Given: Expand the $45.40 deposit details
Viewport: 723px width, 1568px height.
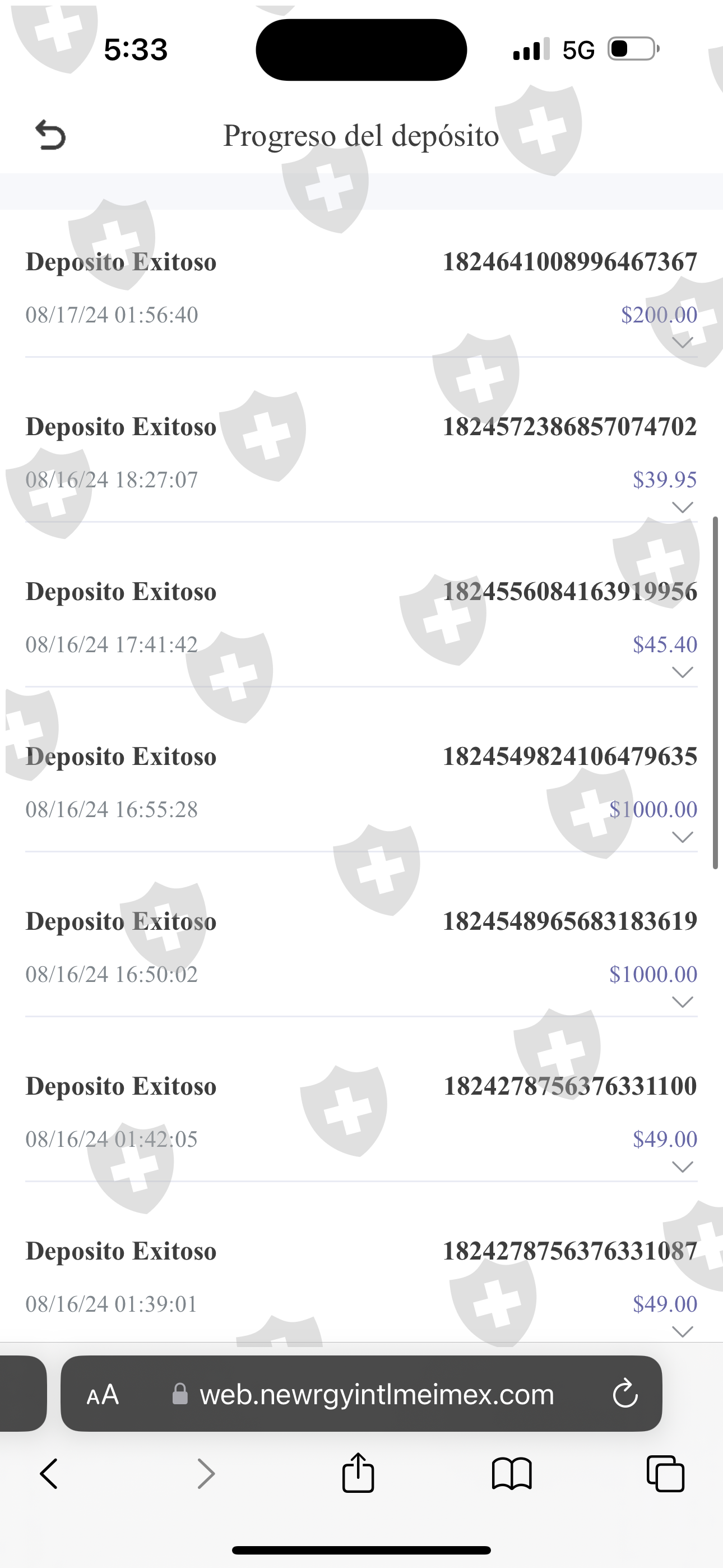Looking at the screenshot, I should pyautogui.click(x=682, y=672).
